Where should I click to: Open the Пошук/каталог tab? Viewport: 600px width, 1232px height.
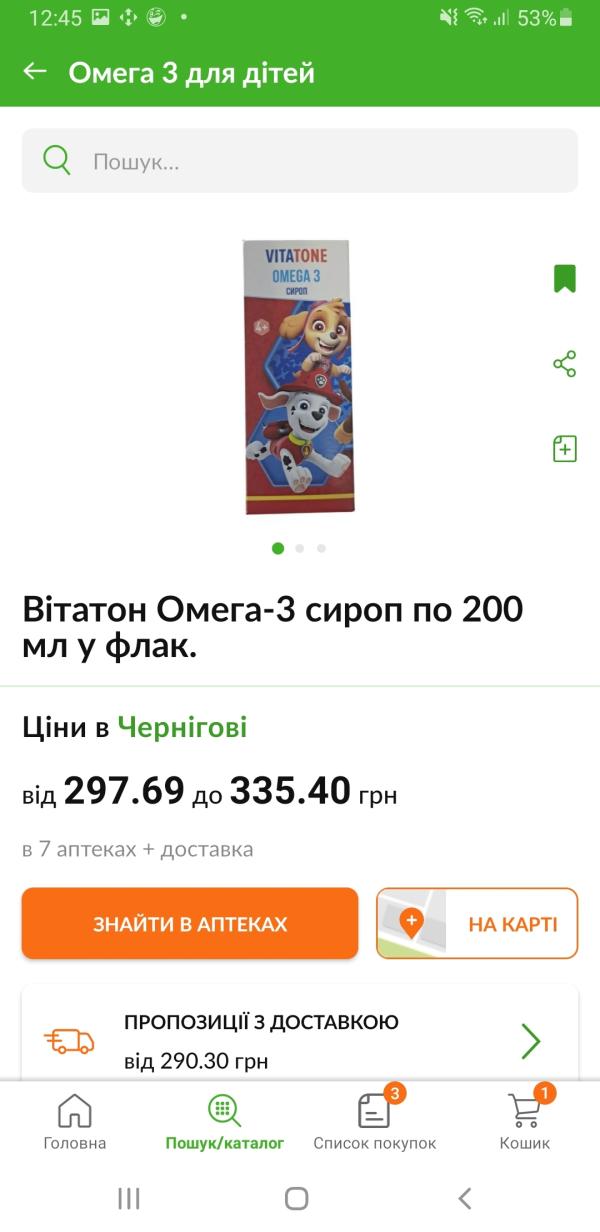[x=225, y=1122]
